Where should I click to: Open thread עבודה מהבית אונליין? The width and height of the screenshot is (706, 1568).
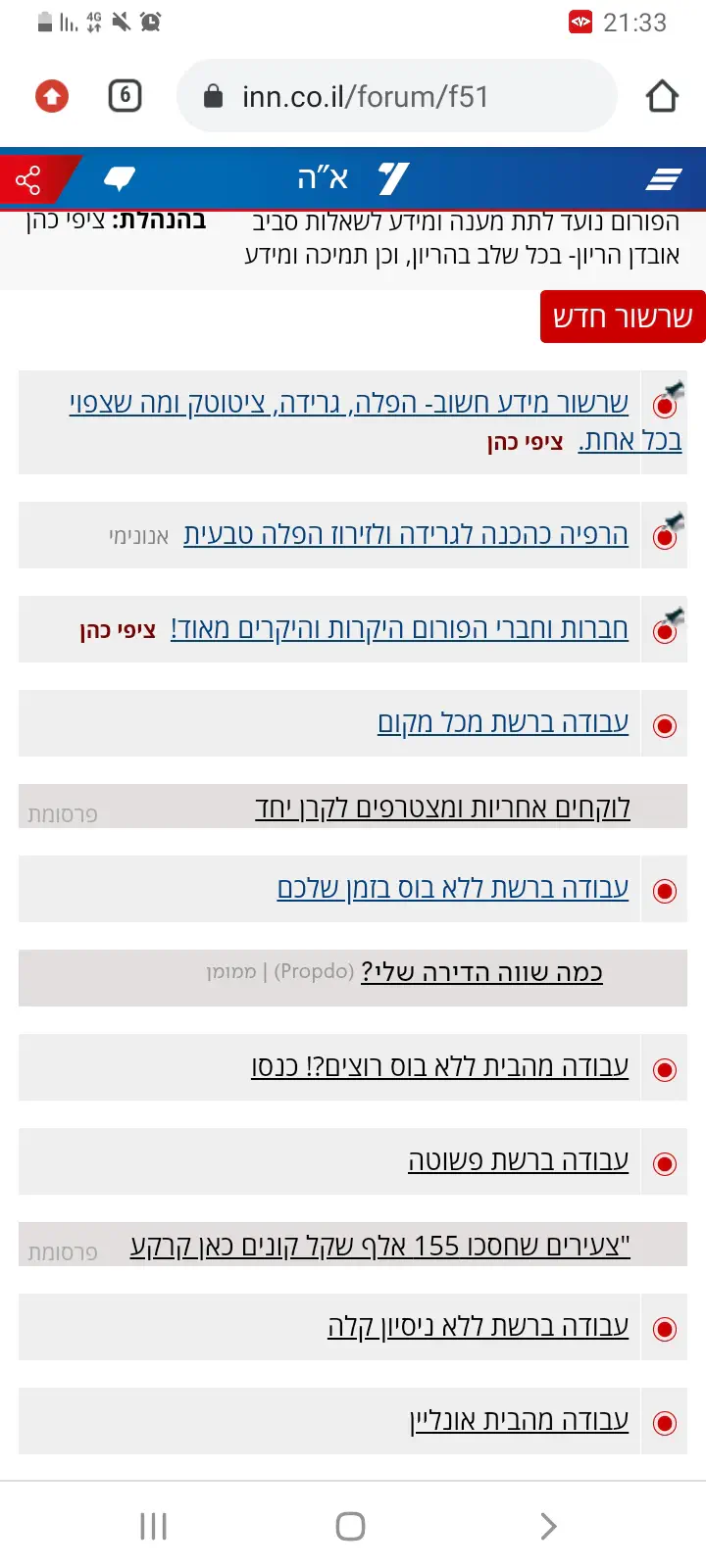[x=519, y=1421]
